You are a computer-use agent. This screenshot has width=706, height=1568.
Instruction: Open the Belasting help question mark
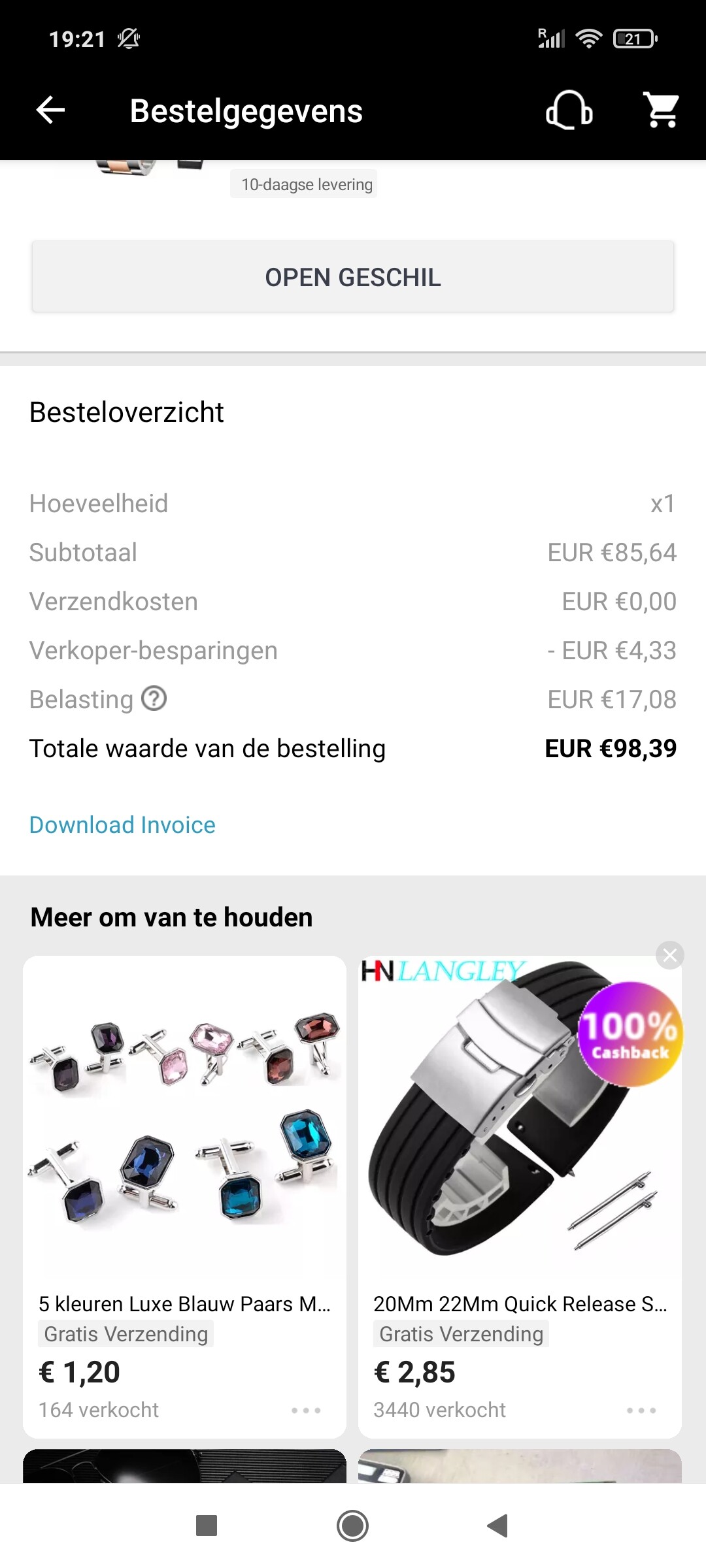click(x=154, y=698)
